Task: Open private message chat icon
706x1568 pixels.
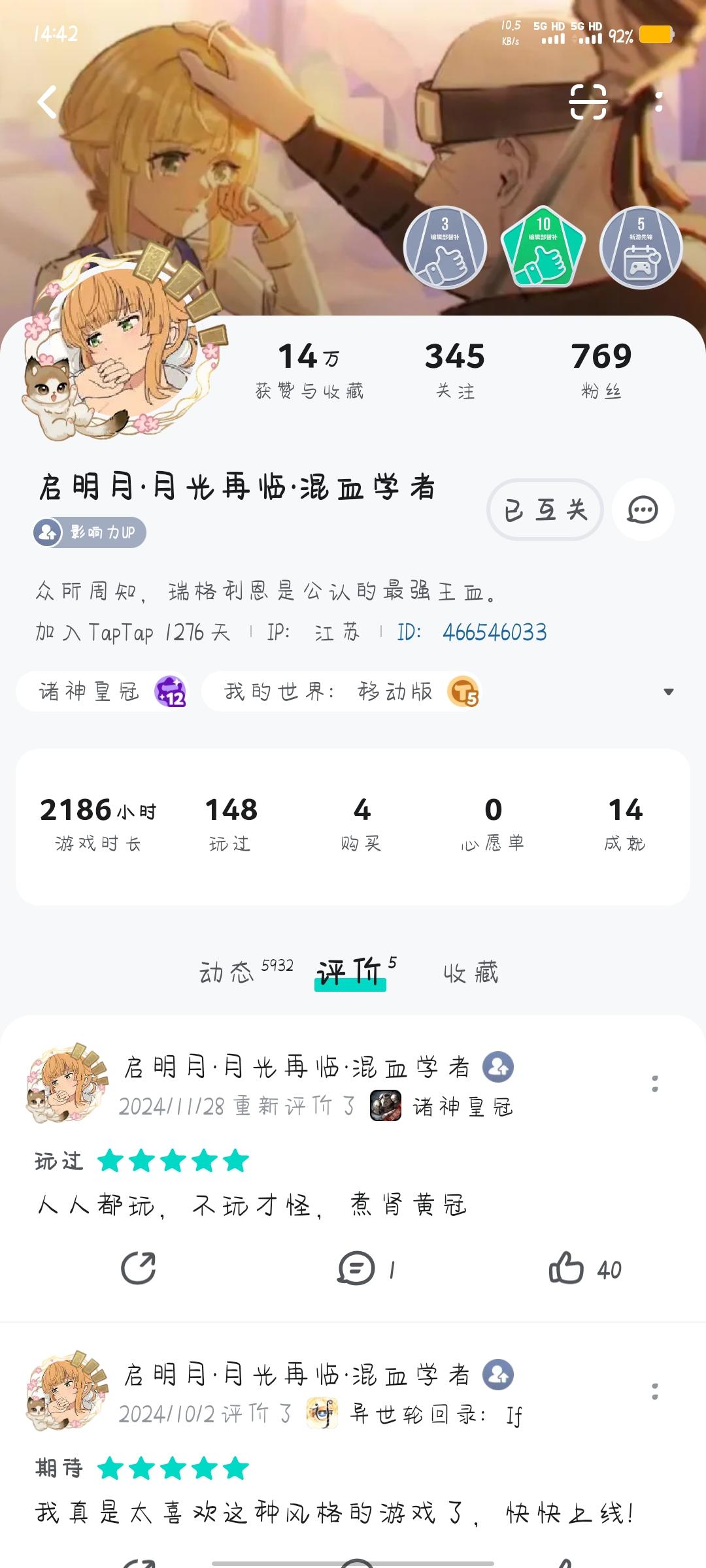Action: click(643, 510)
